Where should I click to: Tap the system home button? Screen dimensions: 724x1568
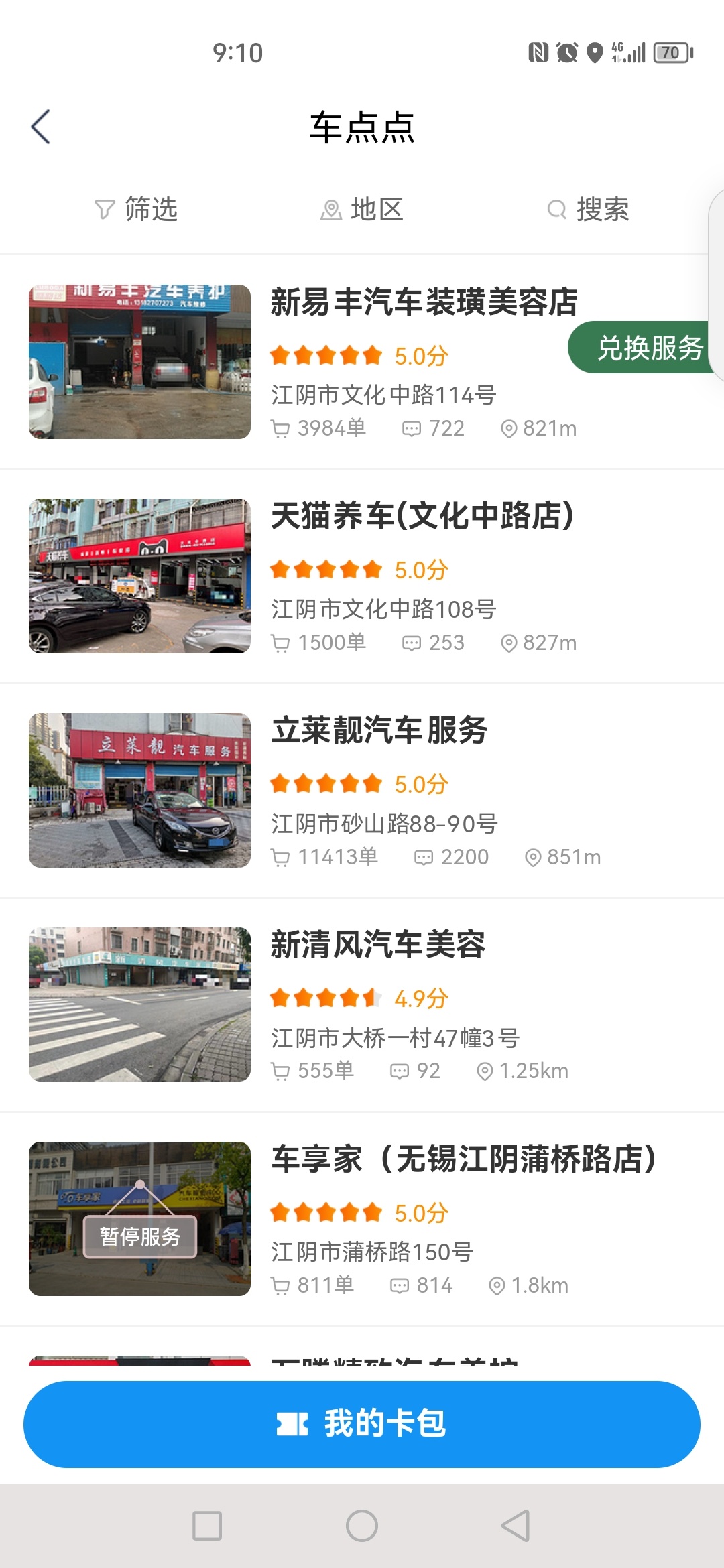click(362, 1526)
